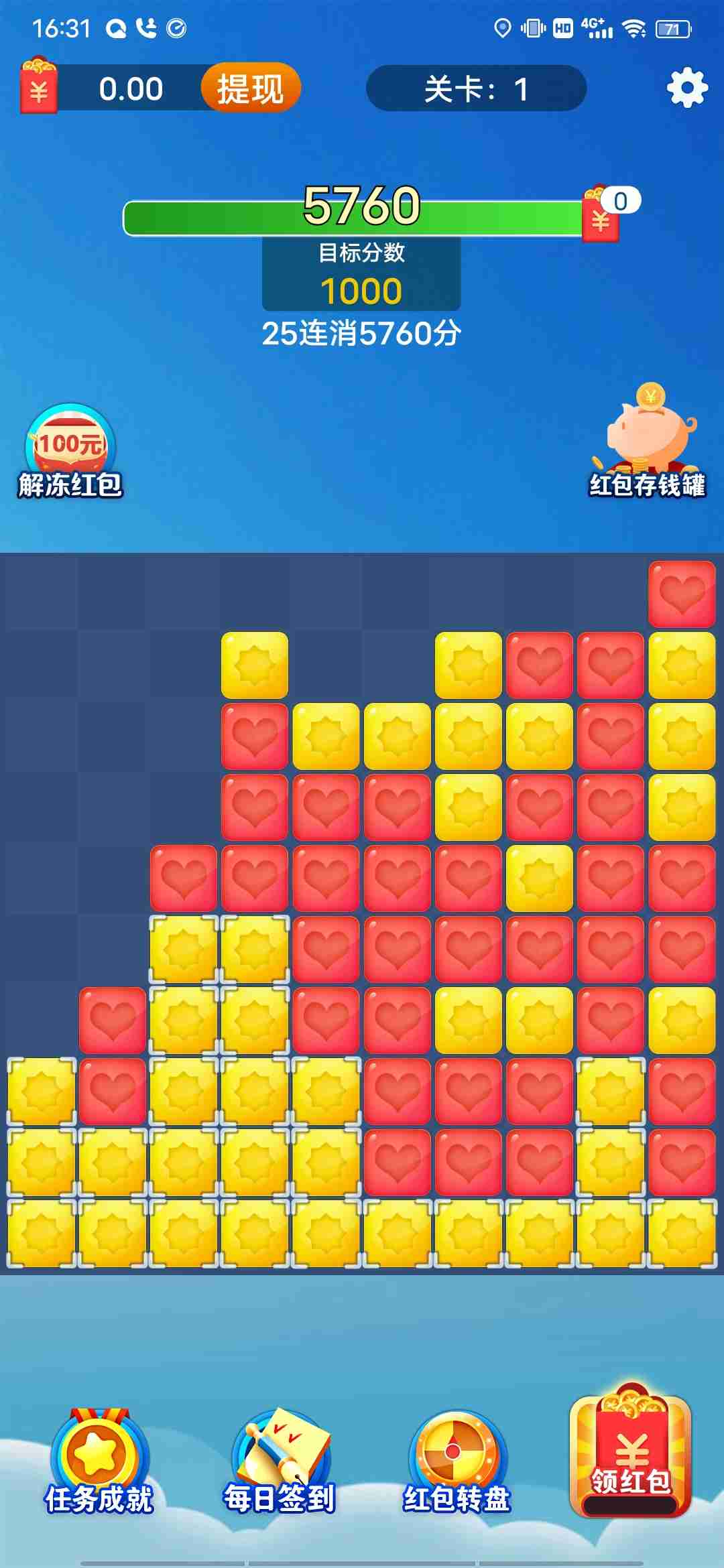
Task: Tap the lone yellow block atop the fourth column
Action: click(x=255, y=665)
